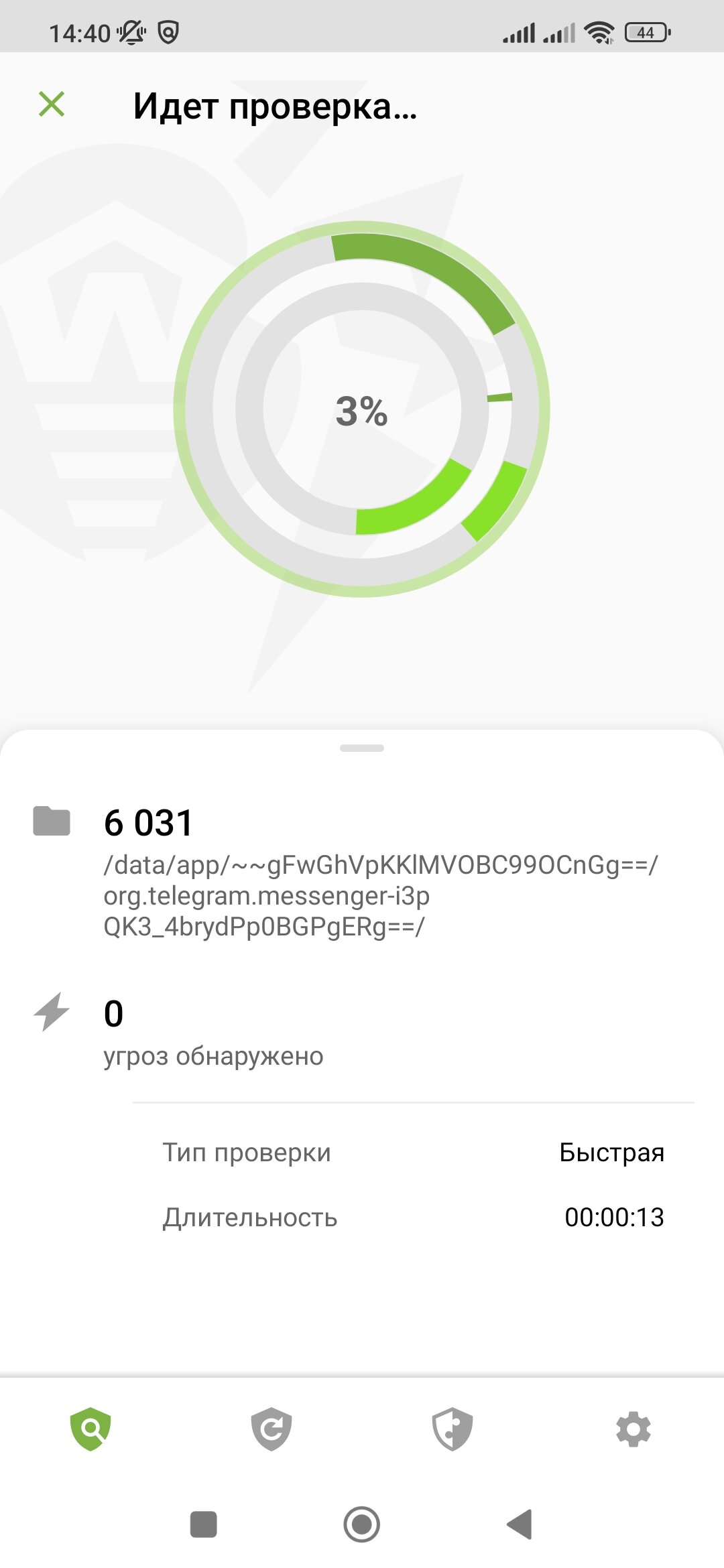Tap the bottom sheet drag handle
This screenshot has width=724, height=1568.
362,748
